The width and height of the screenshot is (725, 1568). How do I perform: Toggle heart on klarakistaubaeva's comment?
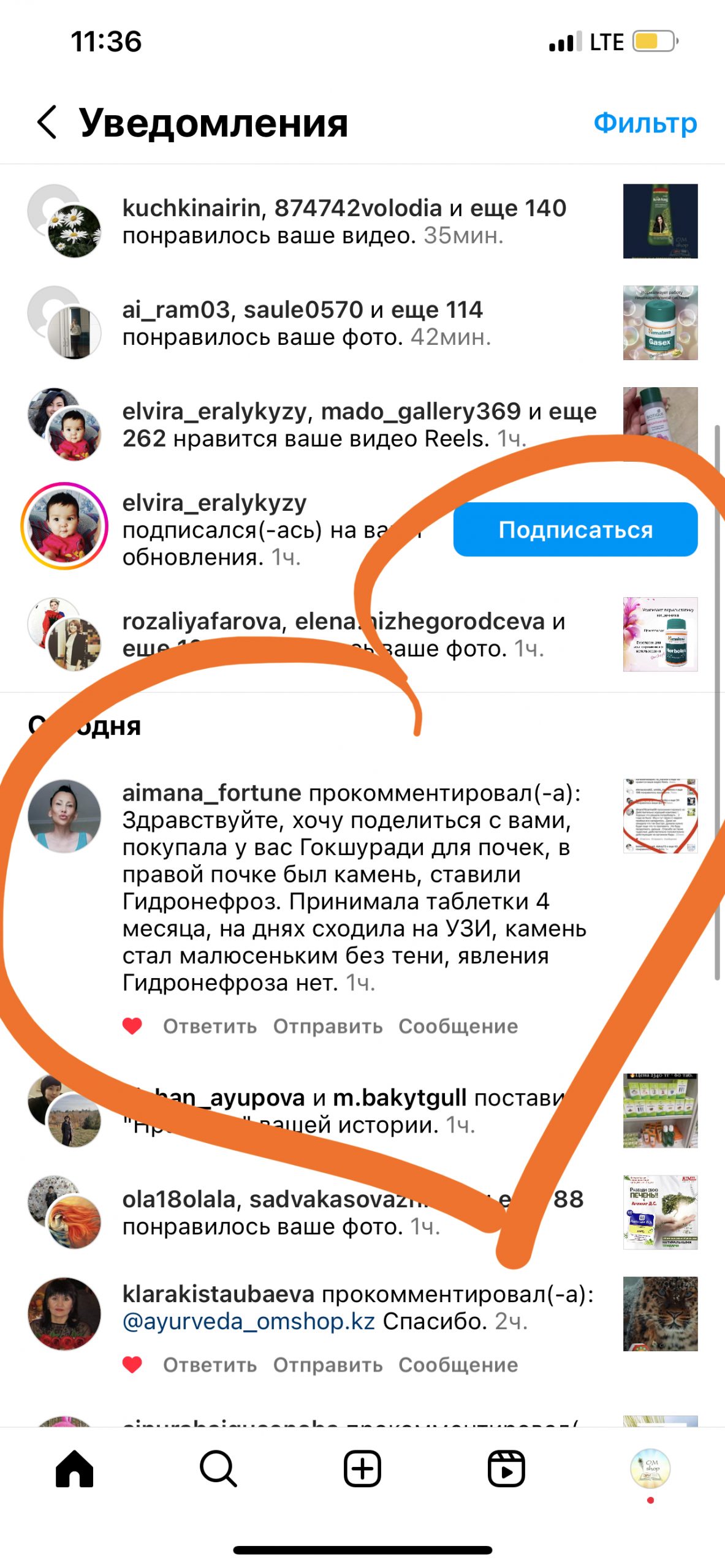pos(132,1364)
